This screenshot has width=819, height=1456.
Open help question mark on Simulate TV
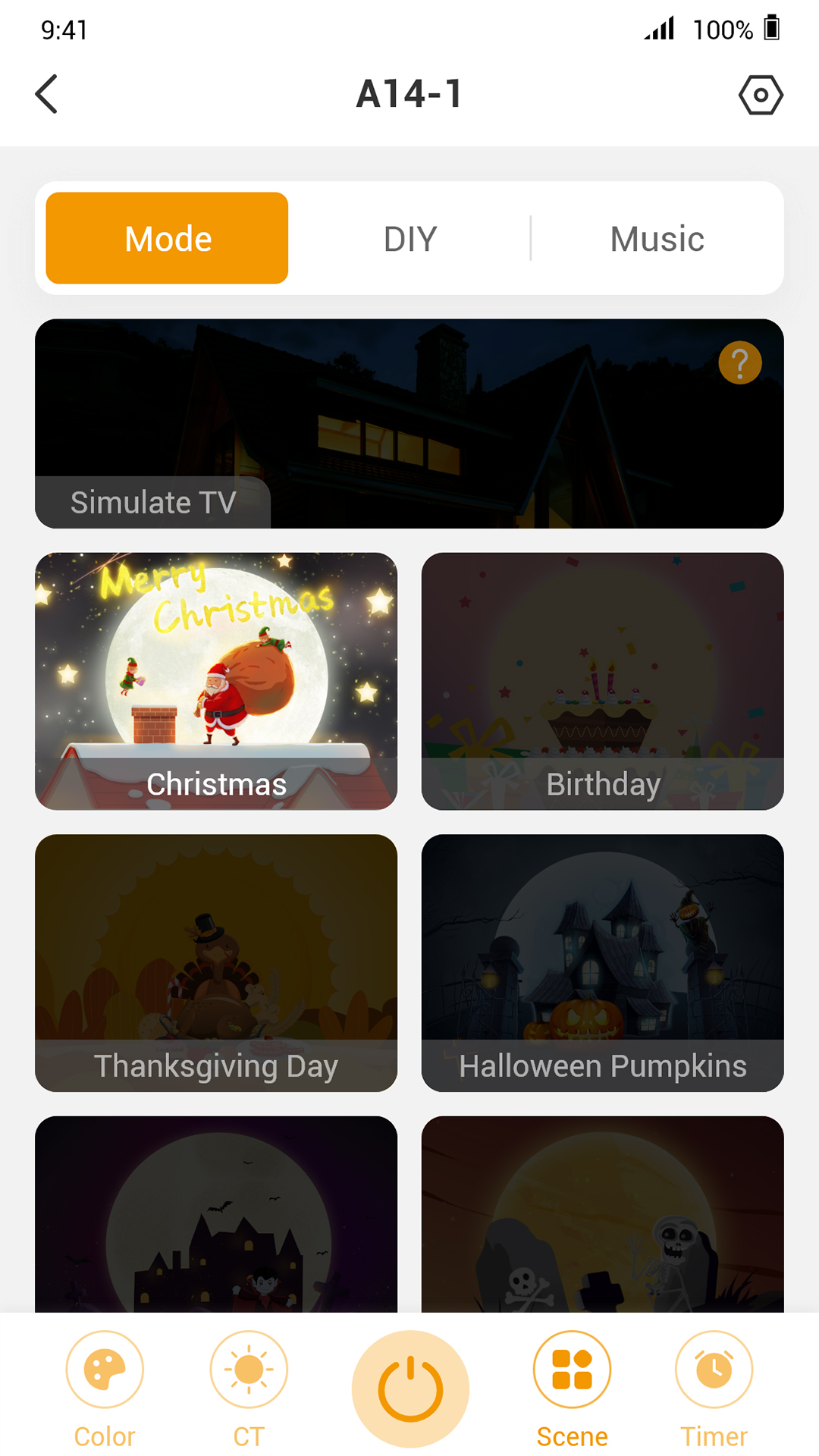coord(739,363)
